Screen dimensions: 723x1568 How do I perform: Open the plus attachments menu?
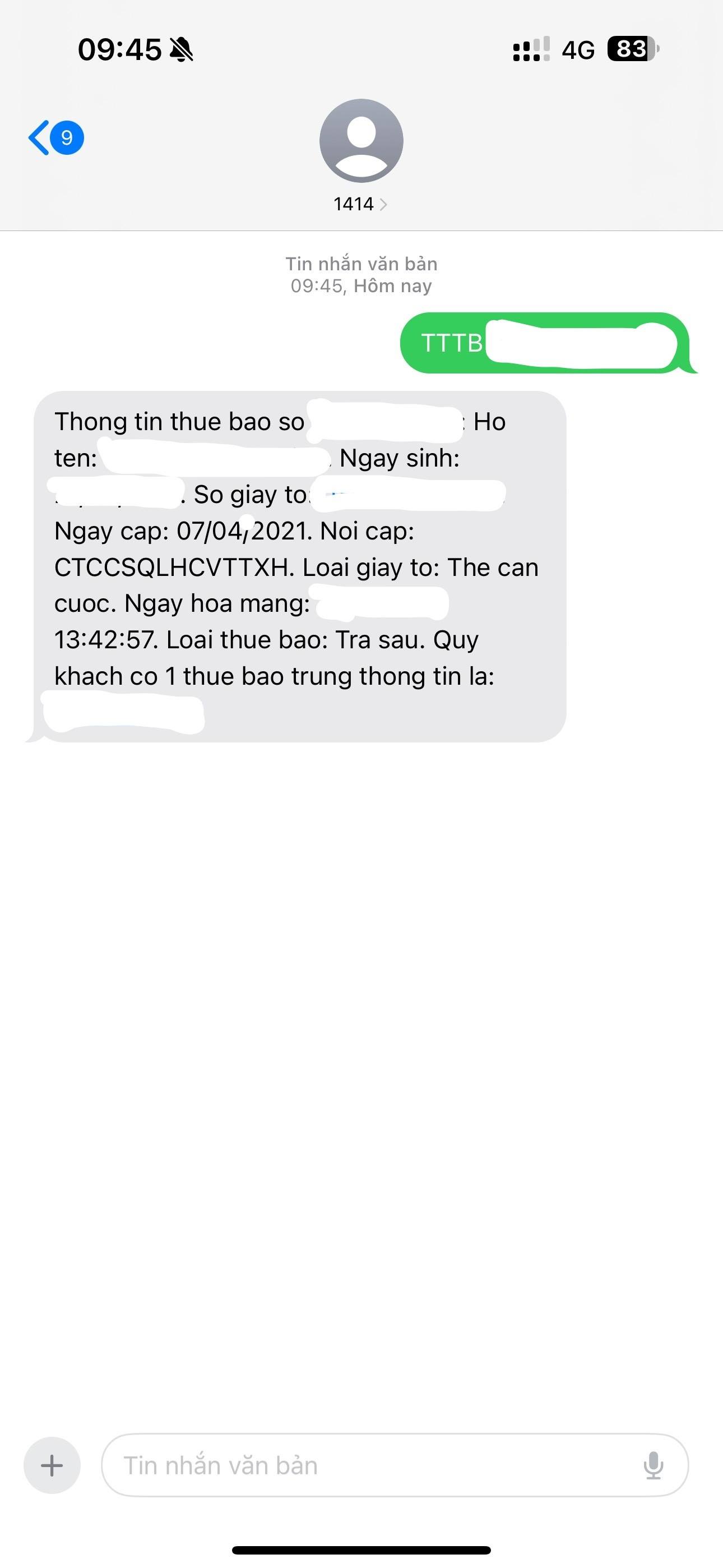(x=52, y=1466)
